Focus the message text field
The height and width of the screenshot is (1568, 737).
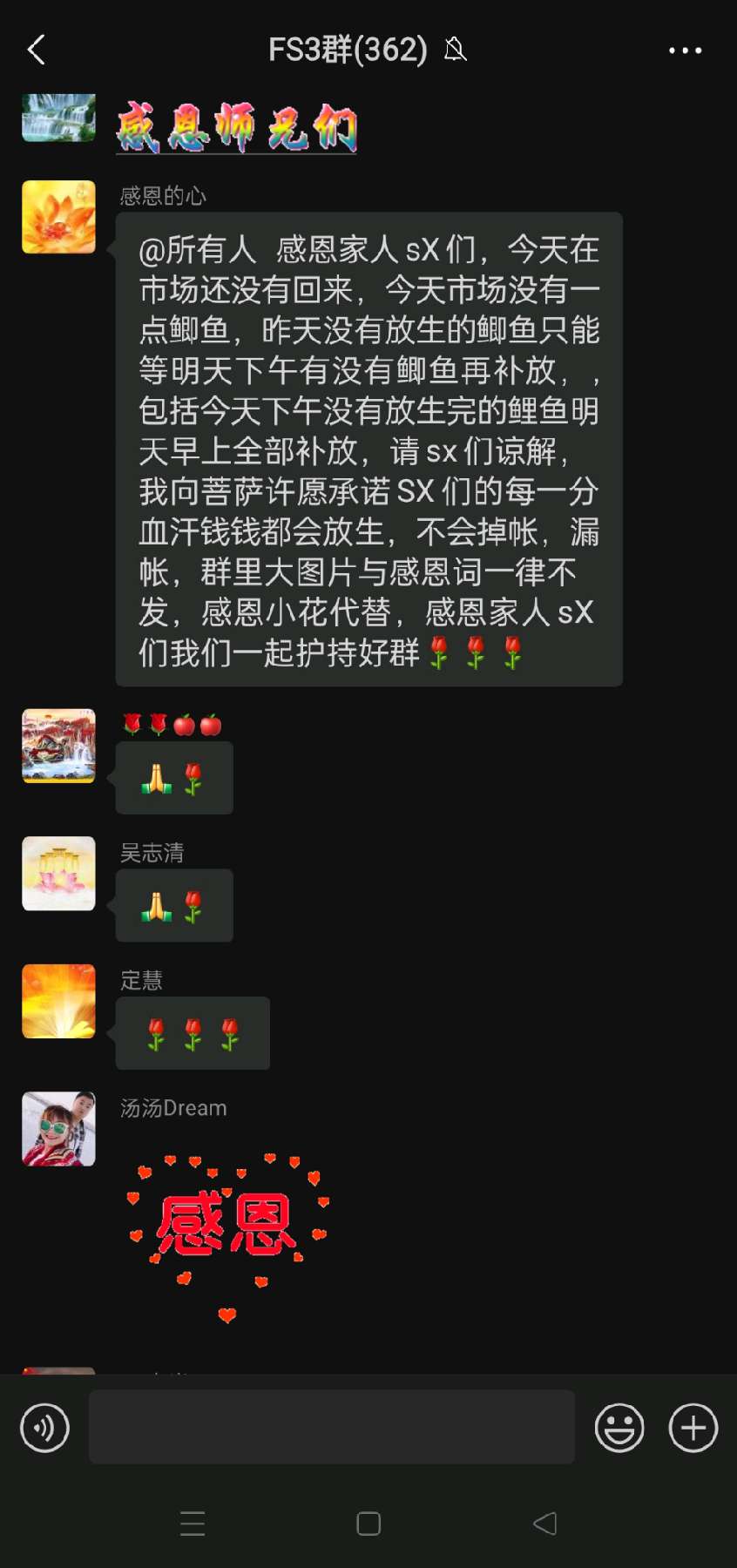[x=331, y=1428]
